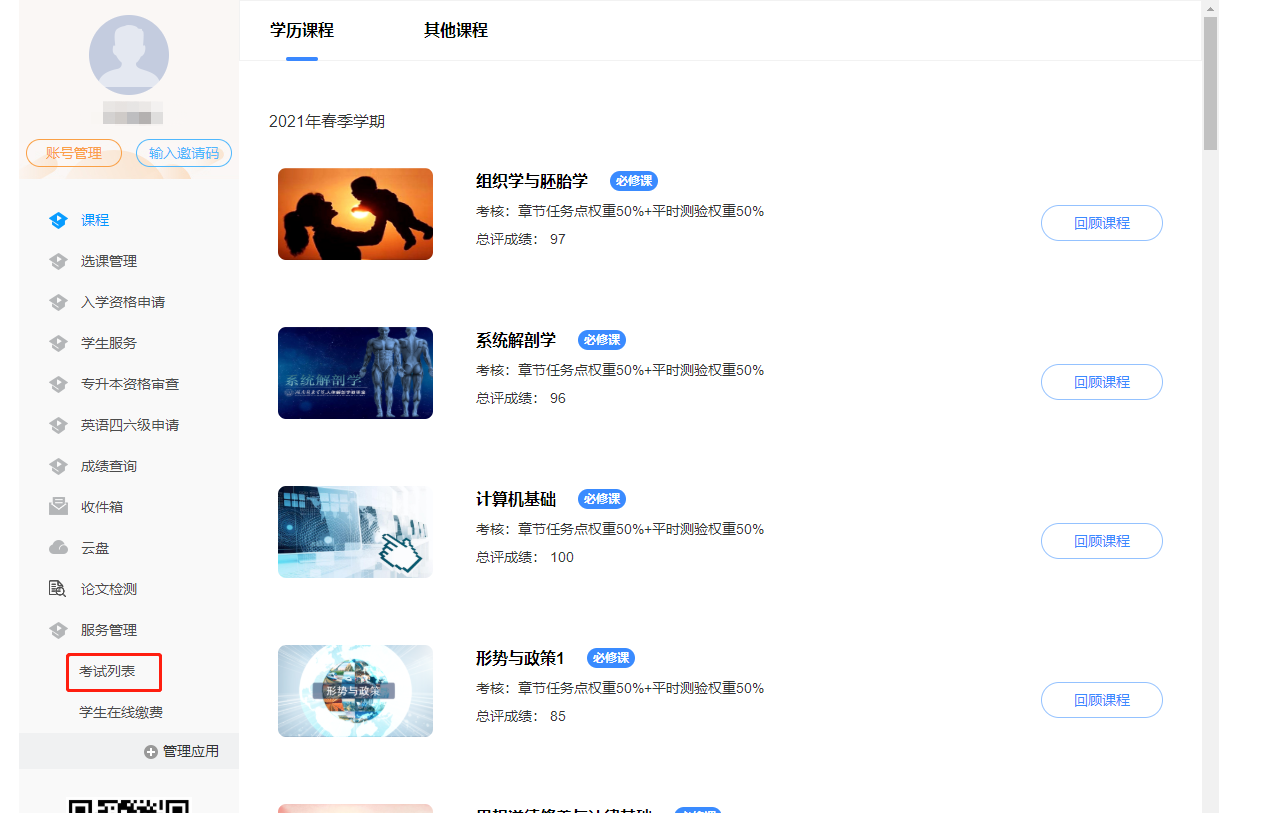This screenshot has height=813, width=1267.
Task: Open 考试列表 exam list
Action: pyautogui.click(x=107, y=671)
